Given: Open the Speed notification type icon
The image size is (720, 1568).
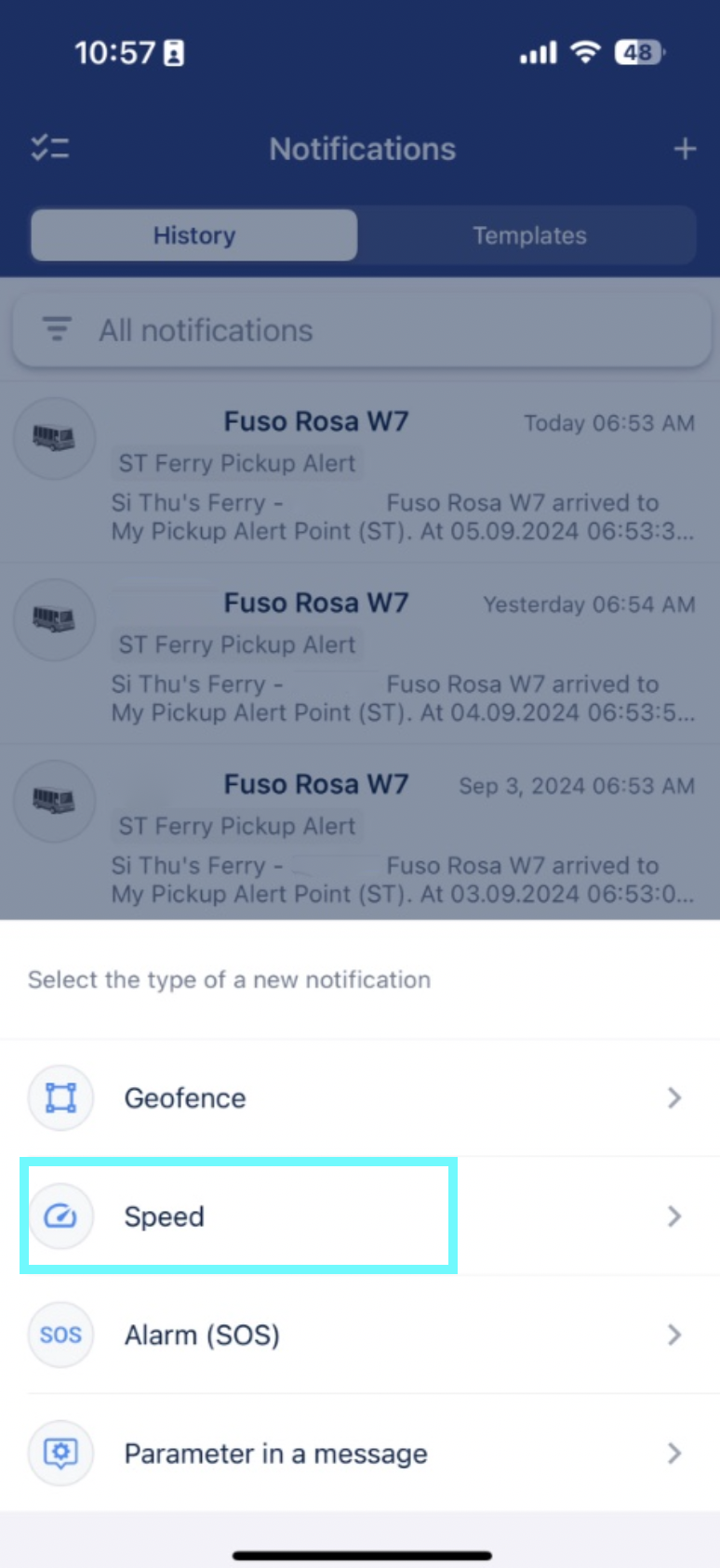Looking at the screenshot, I should click(x=60, y=1216).
